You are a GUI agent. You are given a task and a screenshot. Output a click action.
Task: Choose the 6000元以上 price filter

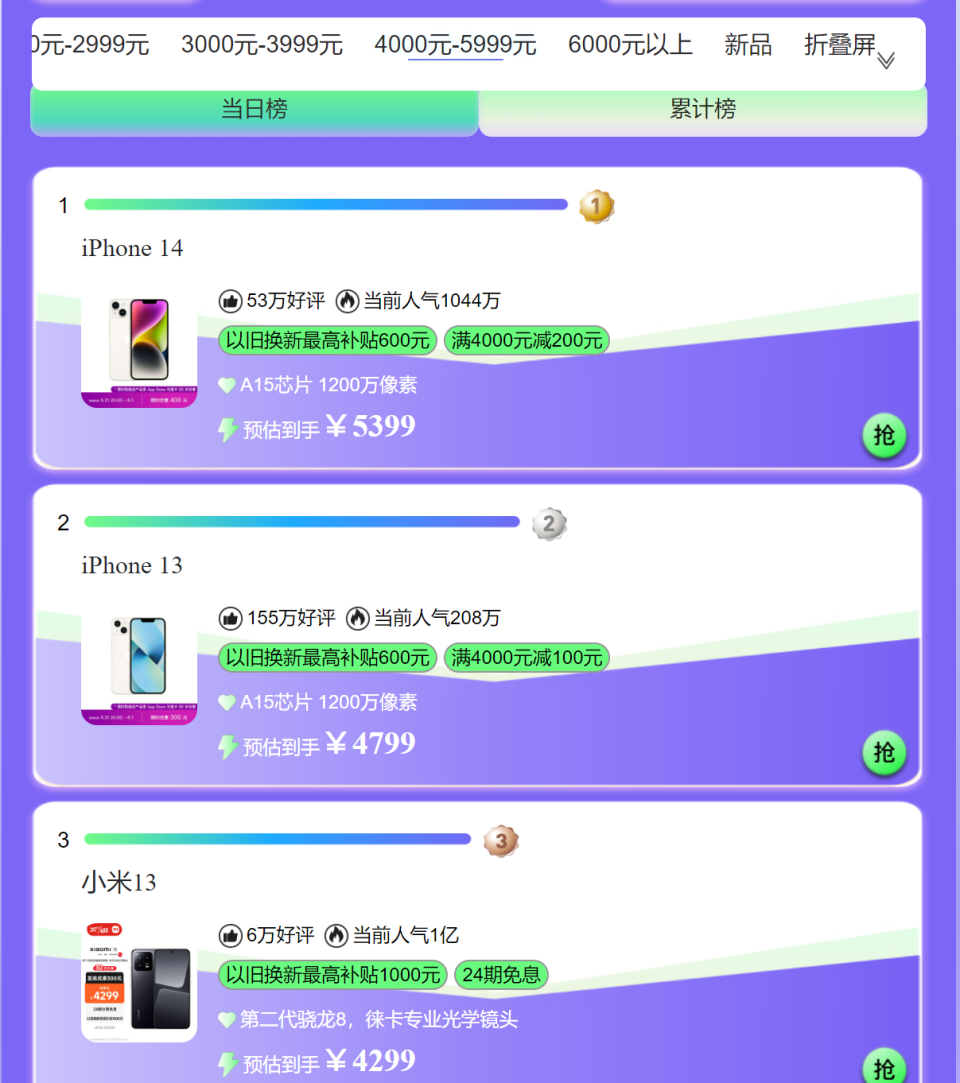(629, 44)
